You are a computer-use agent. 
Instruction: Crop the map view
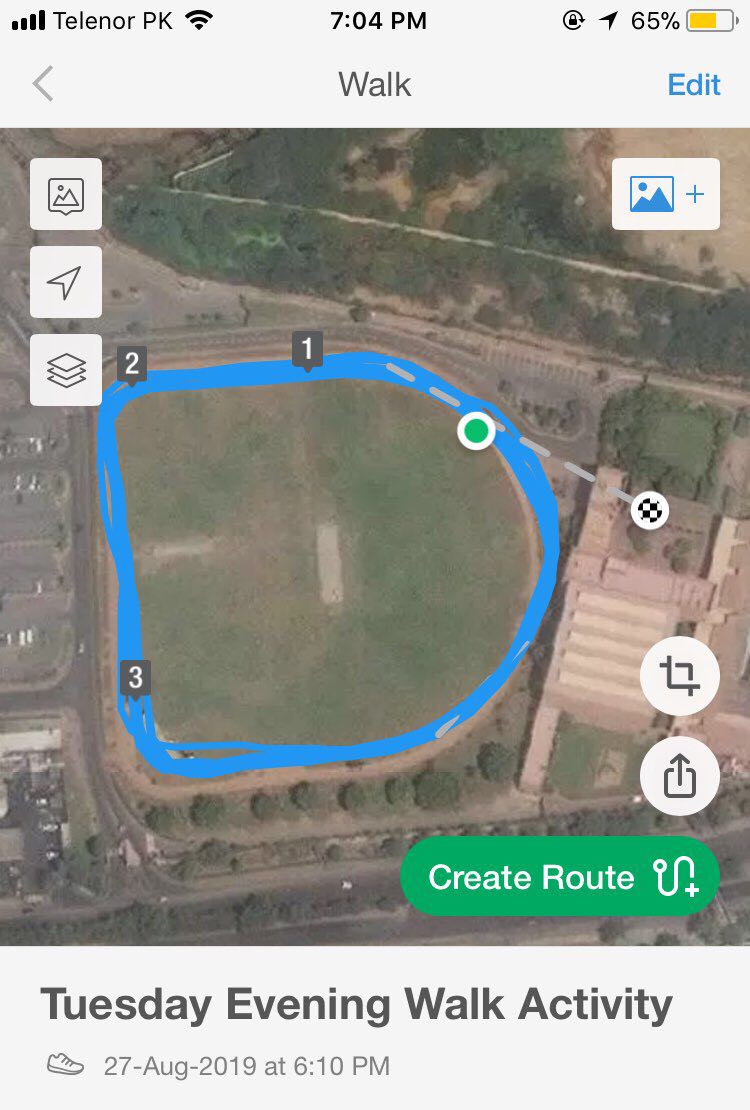coord(679,676)
